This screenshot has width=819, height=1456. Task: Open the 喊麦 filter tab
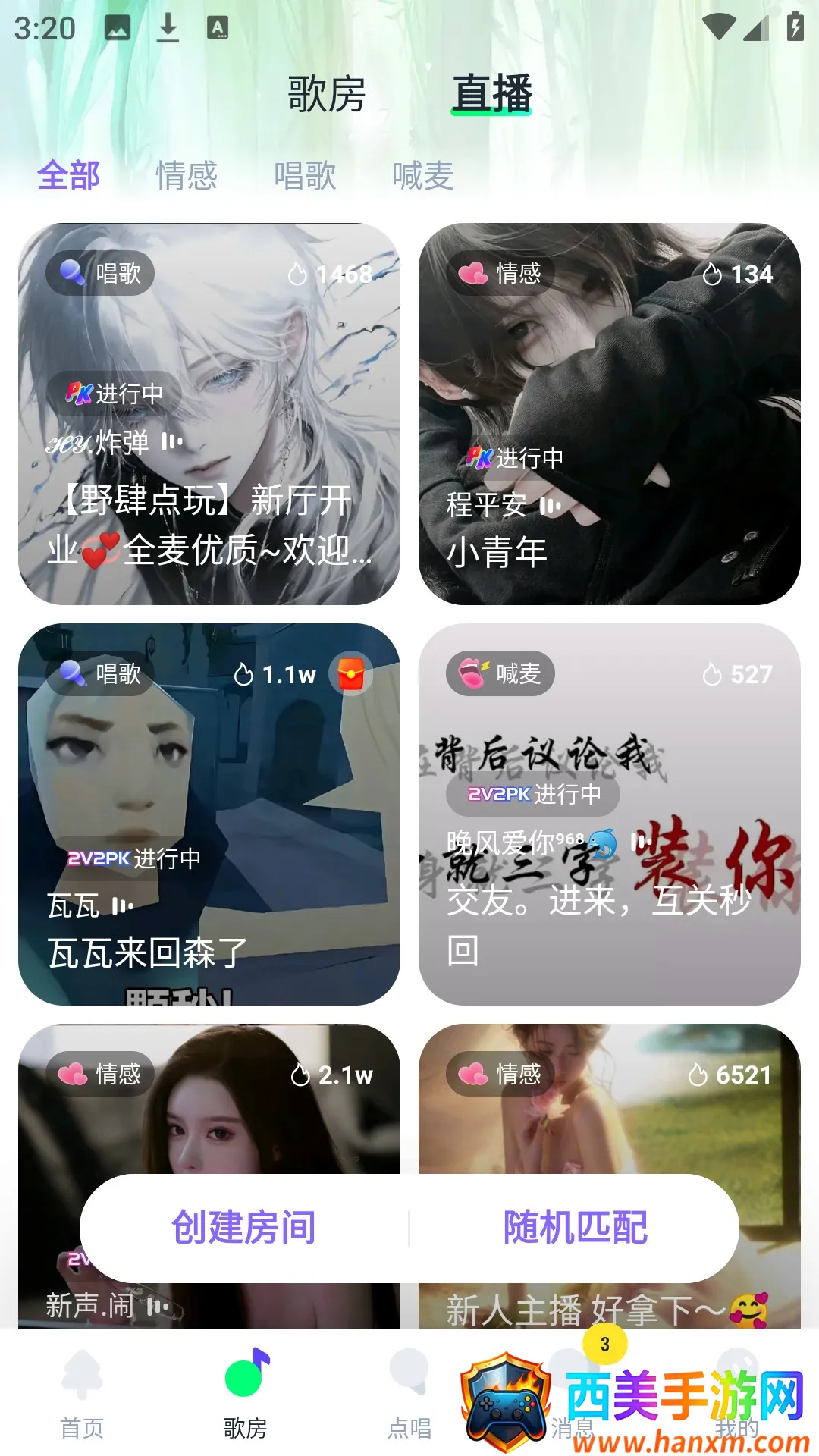tap(421, 176)
